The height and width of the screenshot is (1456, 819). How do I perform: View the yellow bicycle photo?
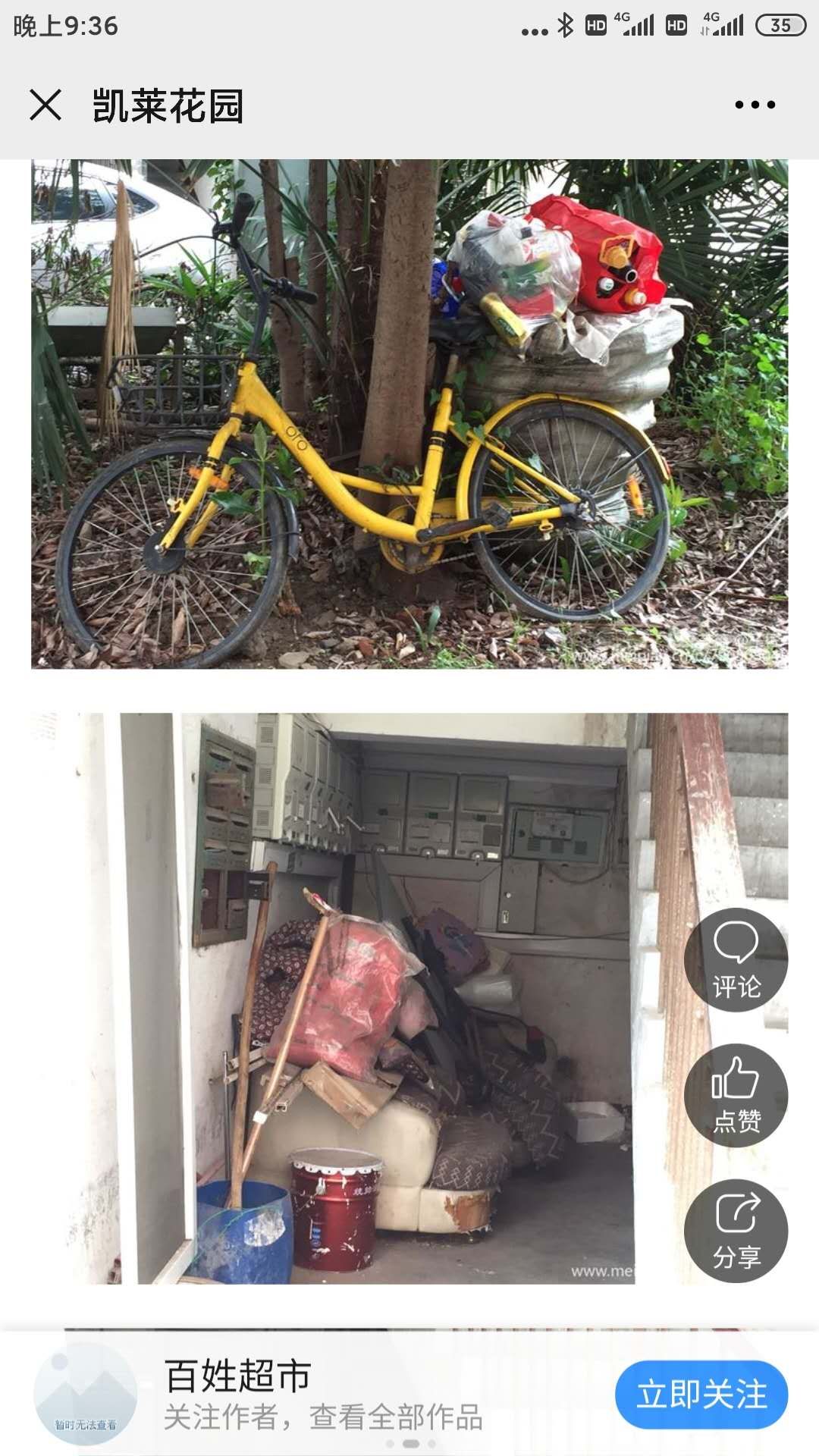[409, 414]
